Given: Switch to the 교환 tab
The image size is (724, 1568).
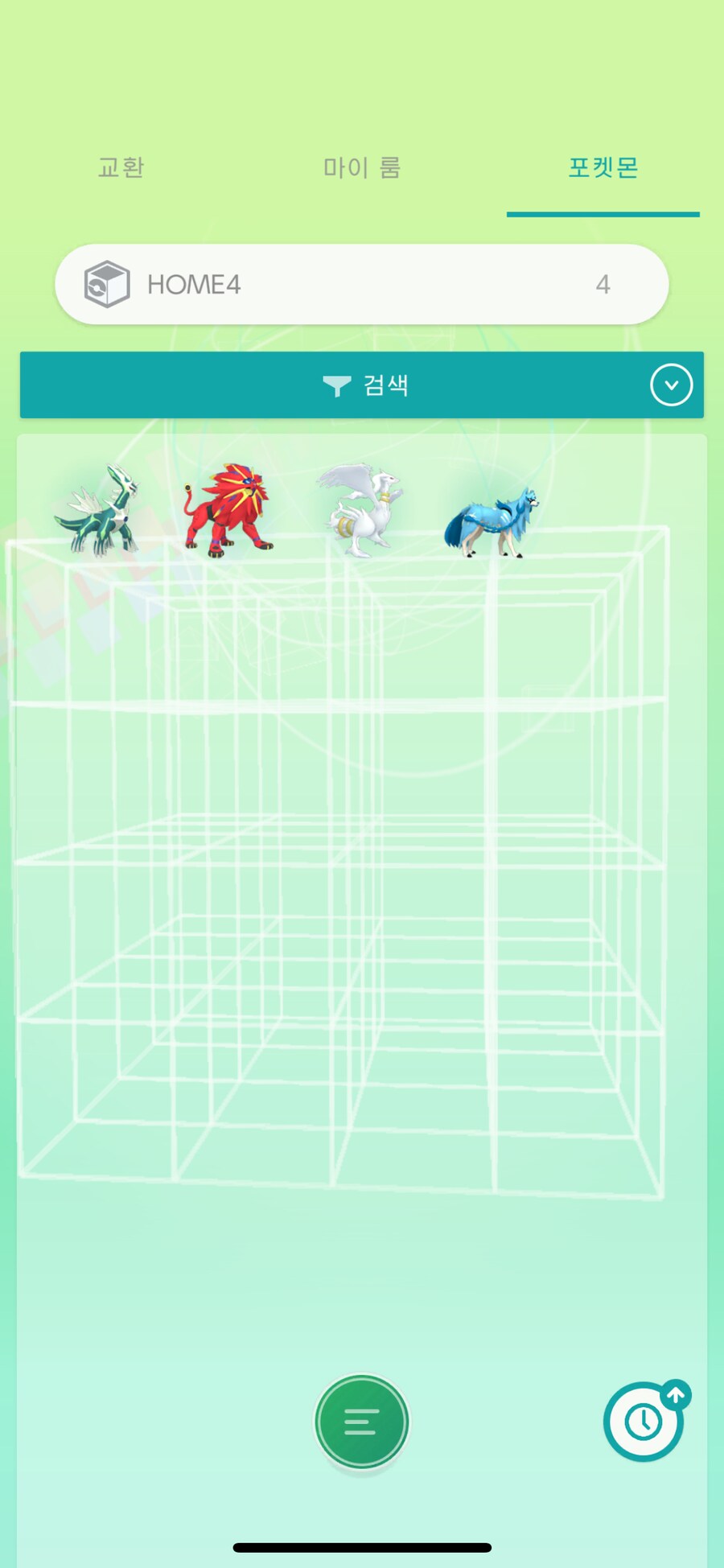Looking at the screenshot, I should coord(121,167).
